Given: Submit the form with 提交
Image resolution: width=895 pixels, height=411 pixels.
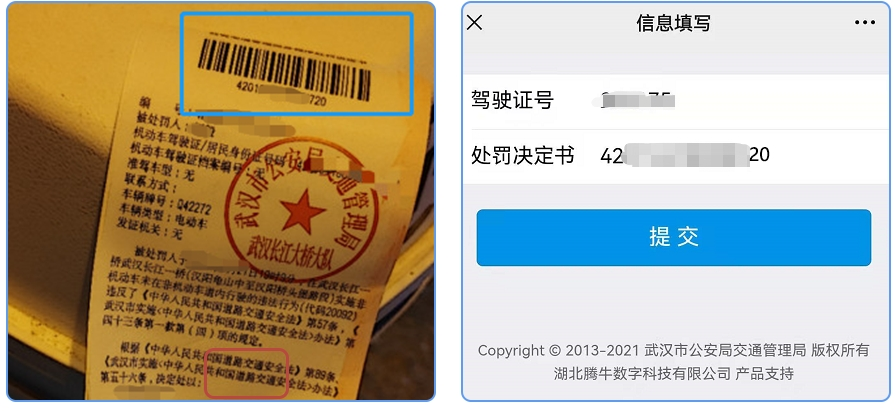Looking at the screenshot, I should [673, 237].
